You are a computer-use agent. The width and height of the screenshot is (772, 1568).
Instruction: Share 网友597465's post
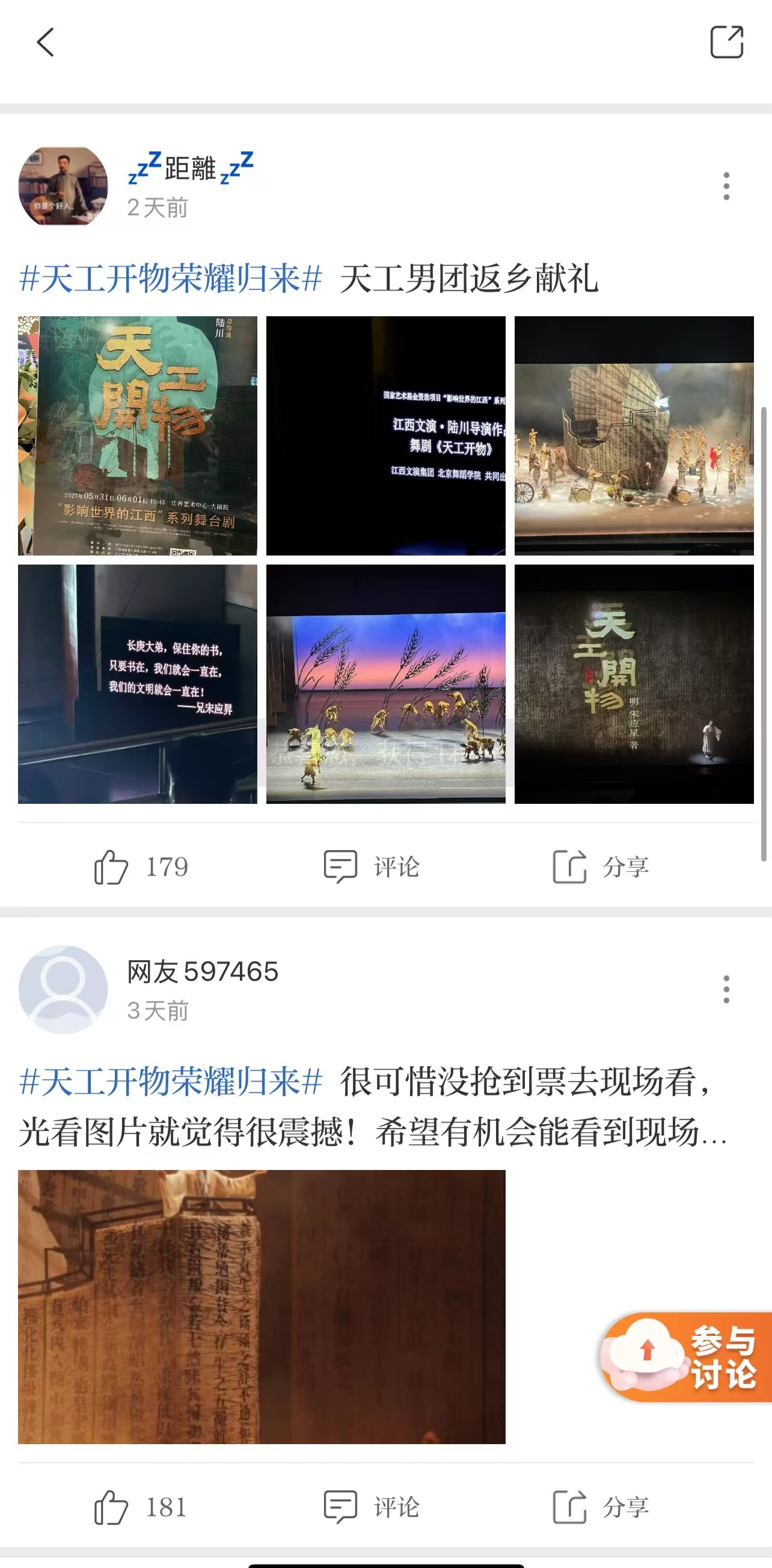pos(600,1507)
